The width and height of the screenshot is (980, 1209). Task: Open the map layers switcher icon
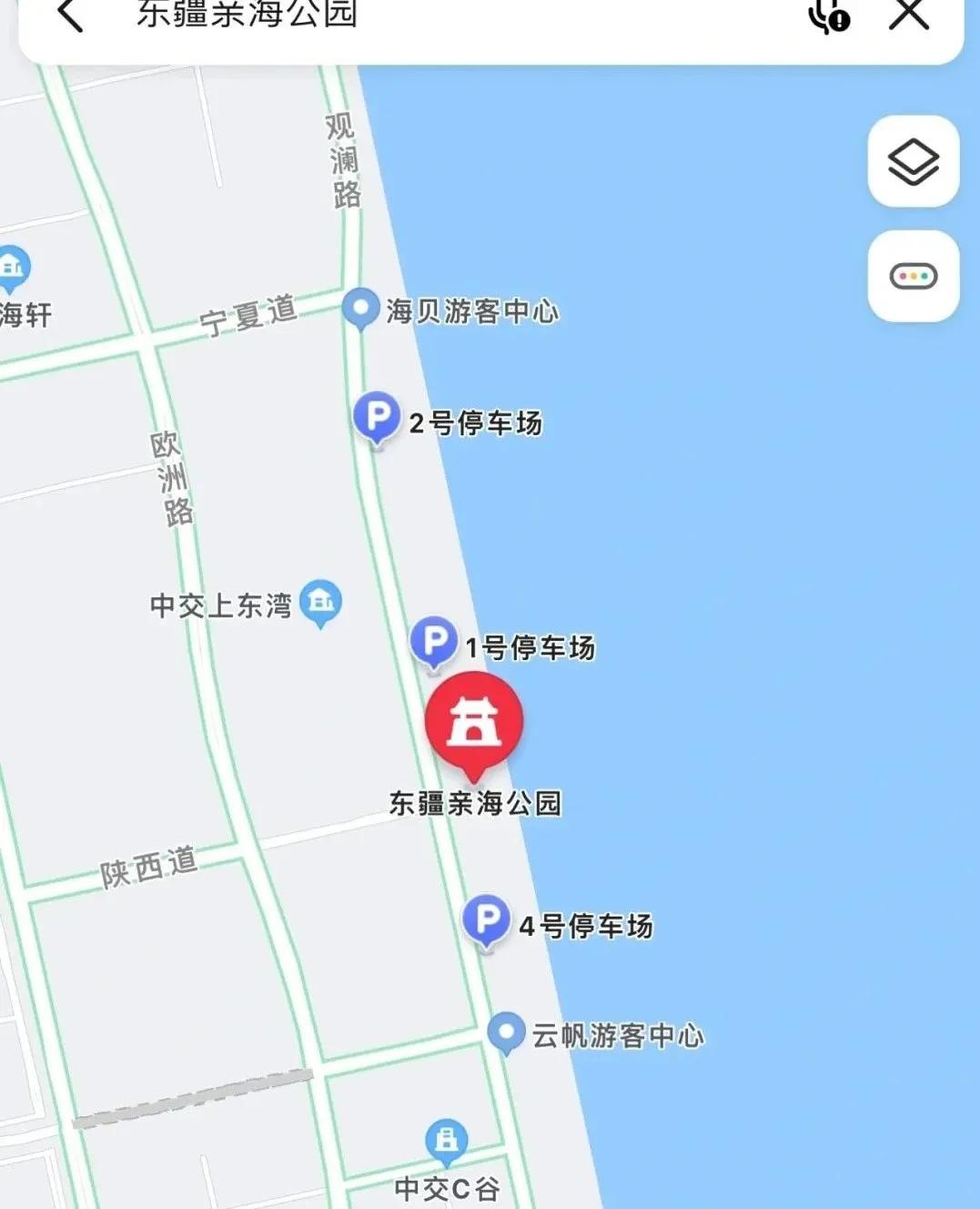913,159
